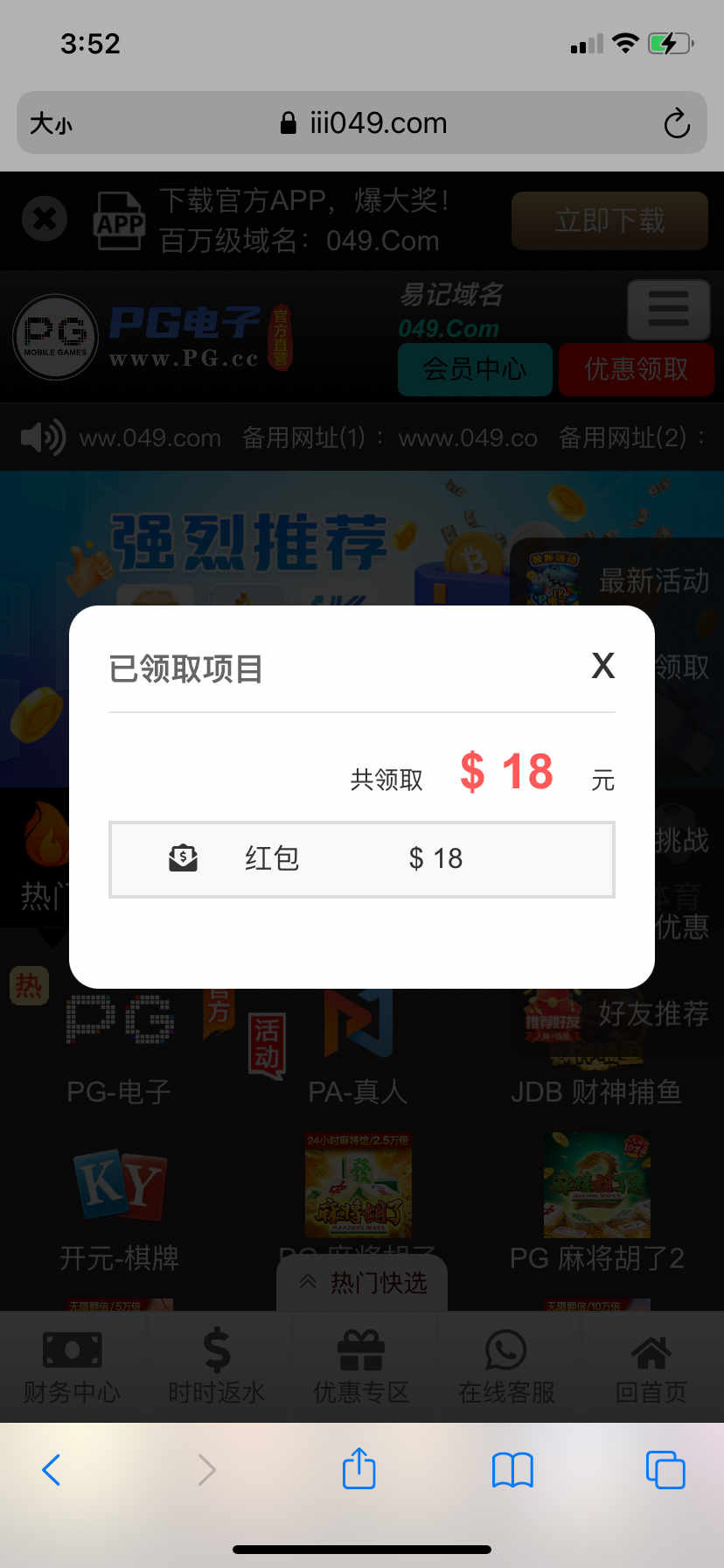Open Safari page size settings 大小
Screen dimensions: 724x1568
pyautogui.click(x=51, y=123)
